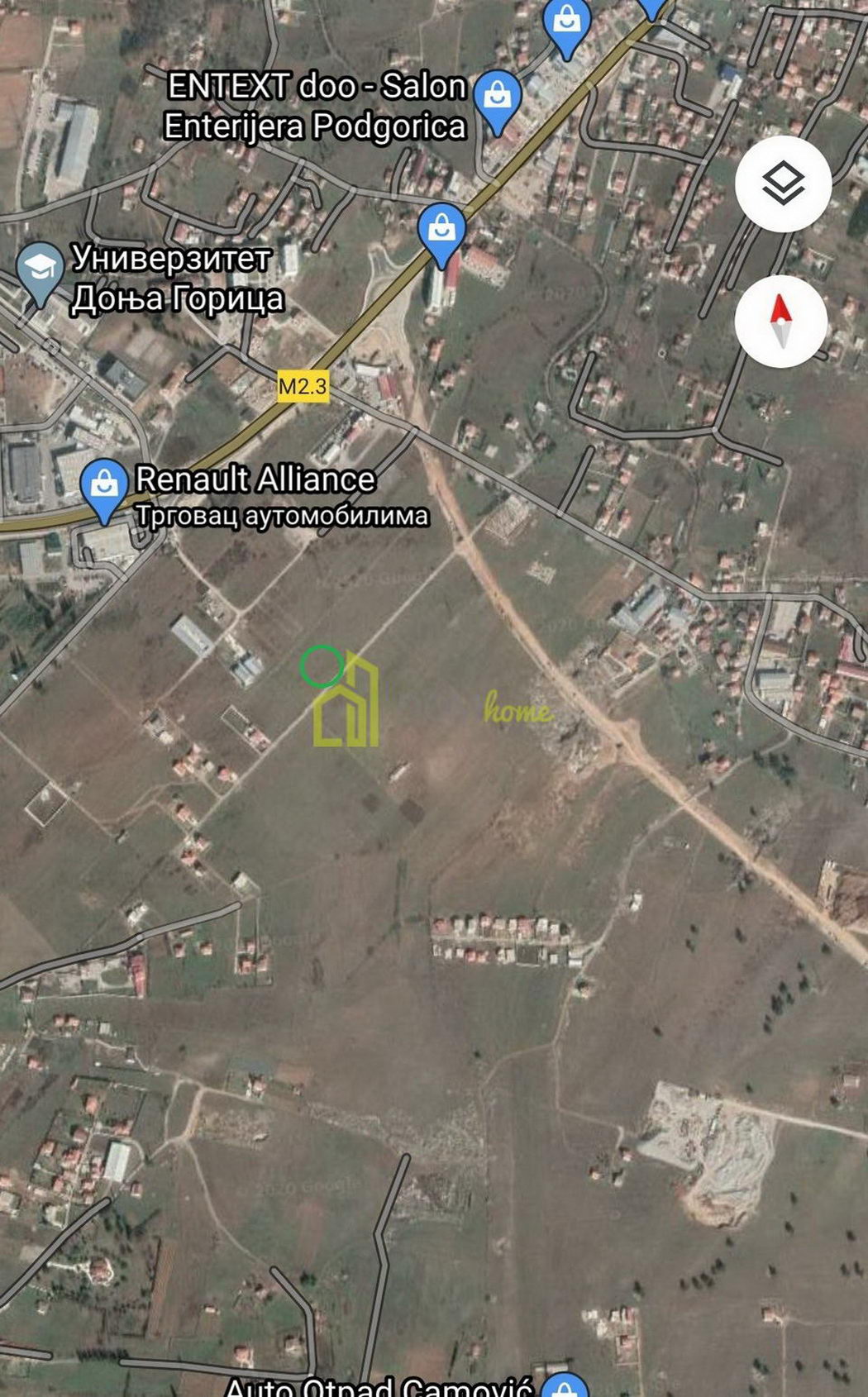Open the map layers button
Screen dimensions: 868x1397
coord(782,184)
